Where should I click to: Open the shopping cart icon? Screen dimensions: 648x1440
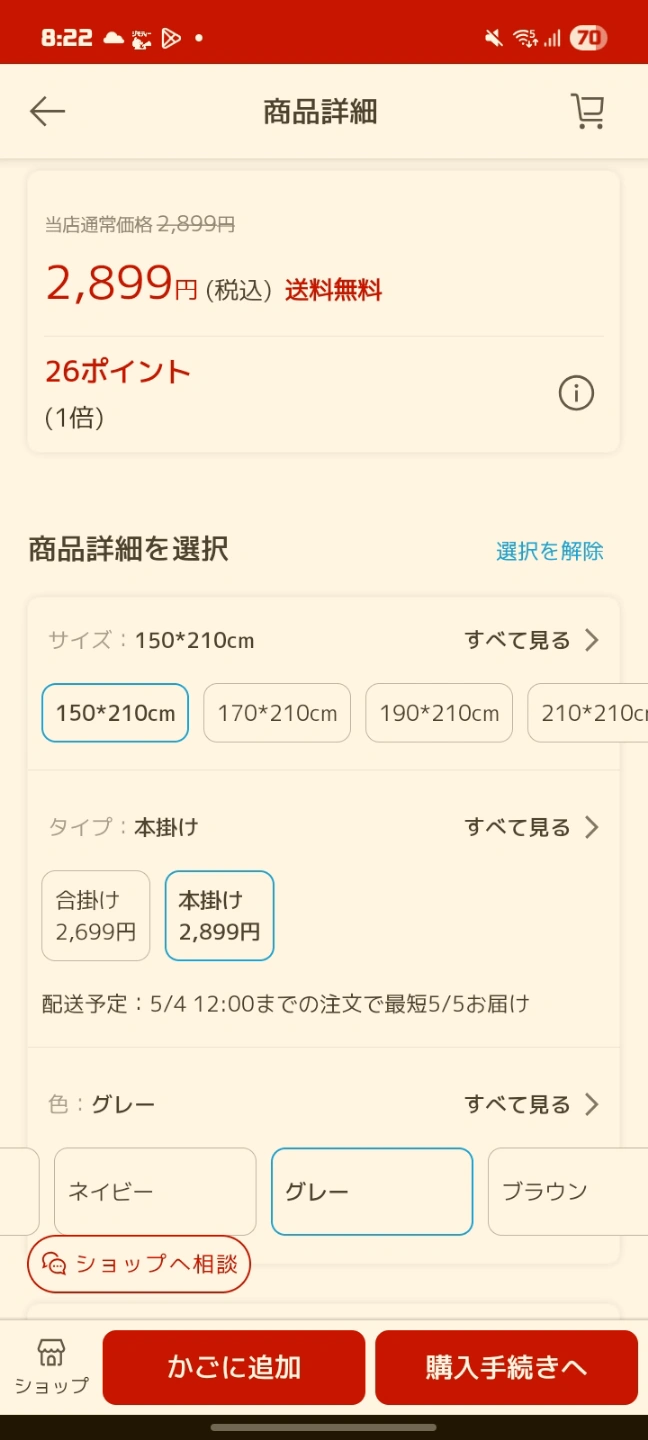pos(588,111)
